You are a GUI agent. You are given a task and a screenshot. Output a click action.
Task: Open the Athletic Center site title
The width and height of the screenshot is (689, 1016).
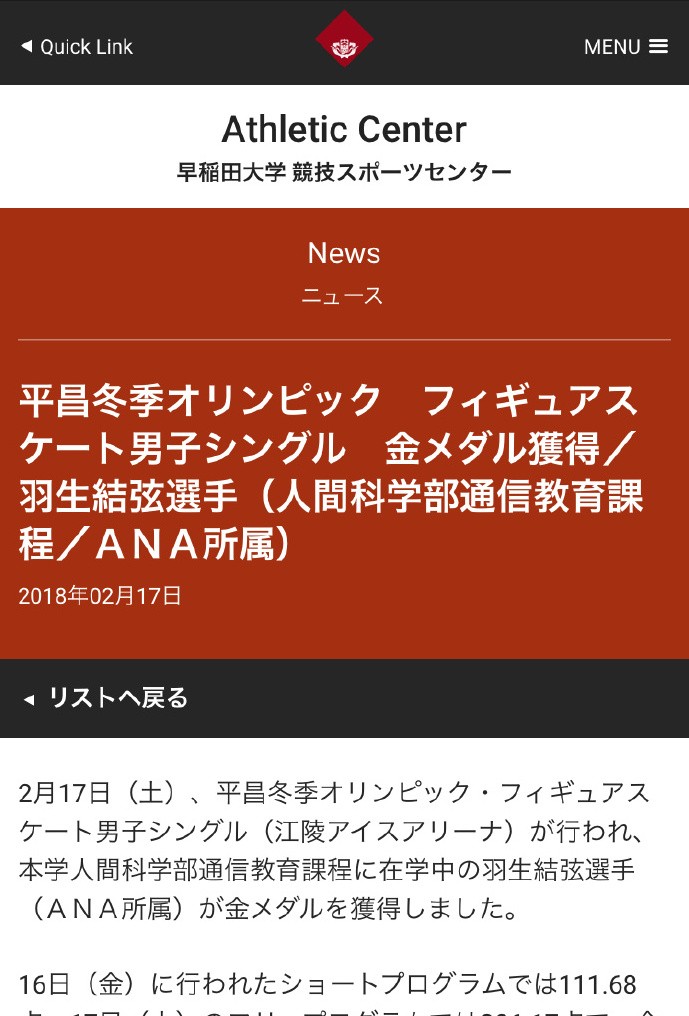[344, 130]
